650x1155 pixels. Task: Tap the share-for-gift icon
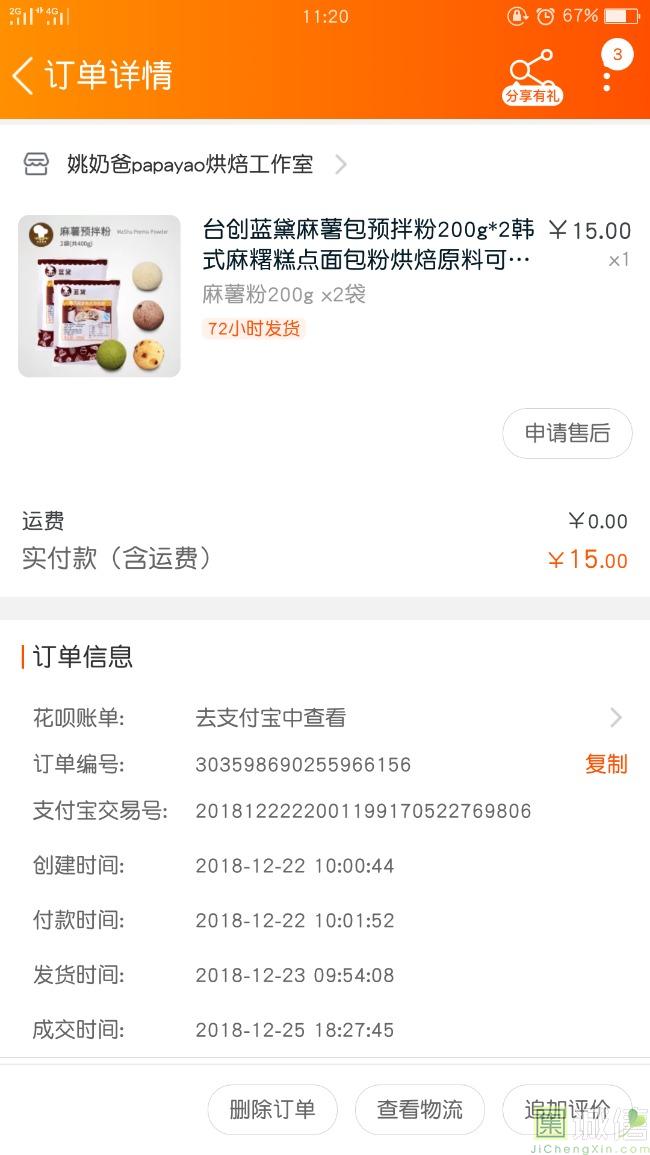coord(532,76)
